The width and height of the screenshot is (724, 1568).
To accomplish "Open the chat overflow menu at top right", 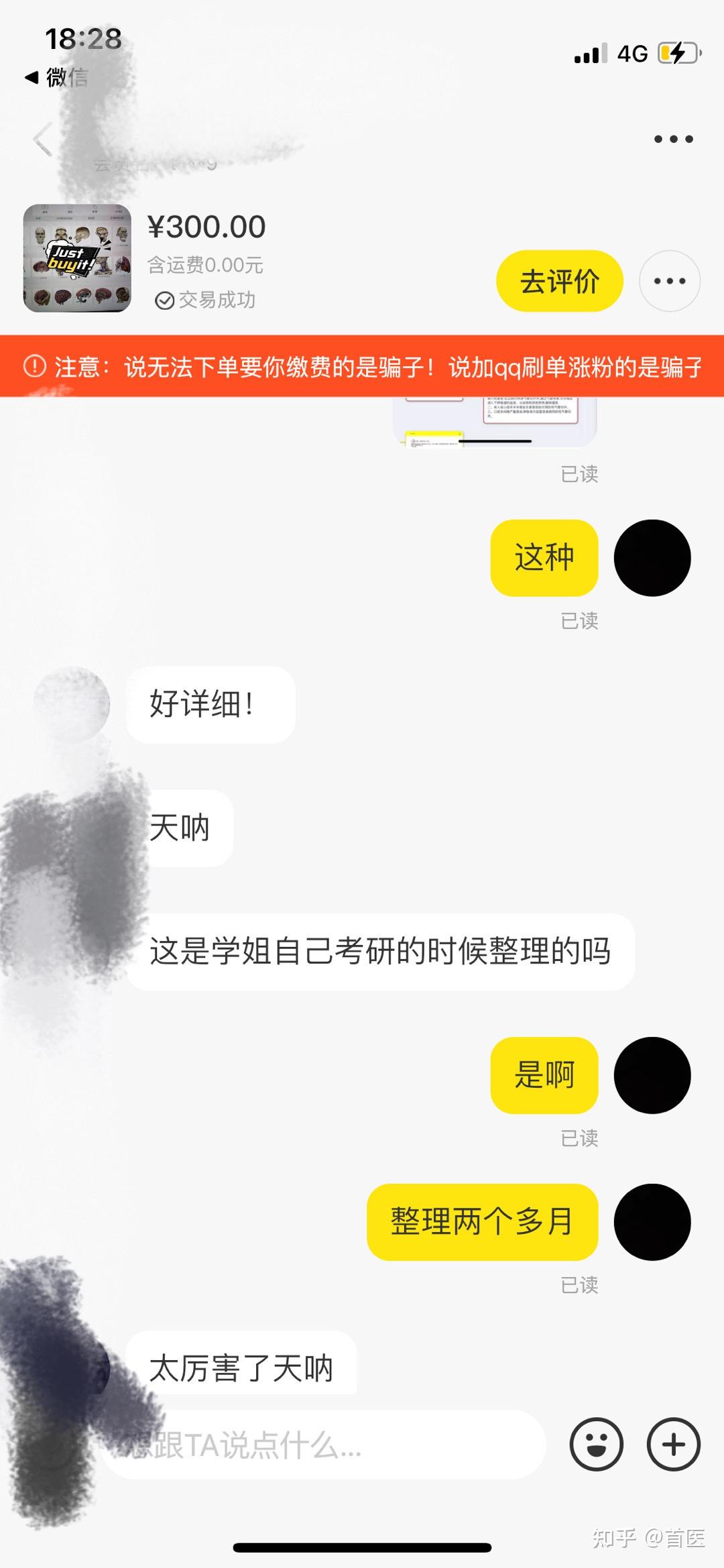I will (x=673, y=139).
